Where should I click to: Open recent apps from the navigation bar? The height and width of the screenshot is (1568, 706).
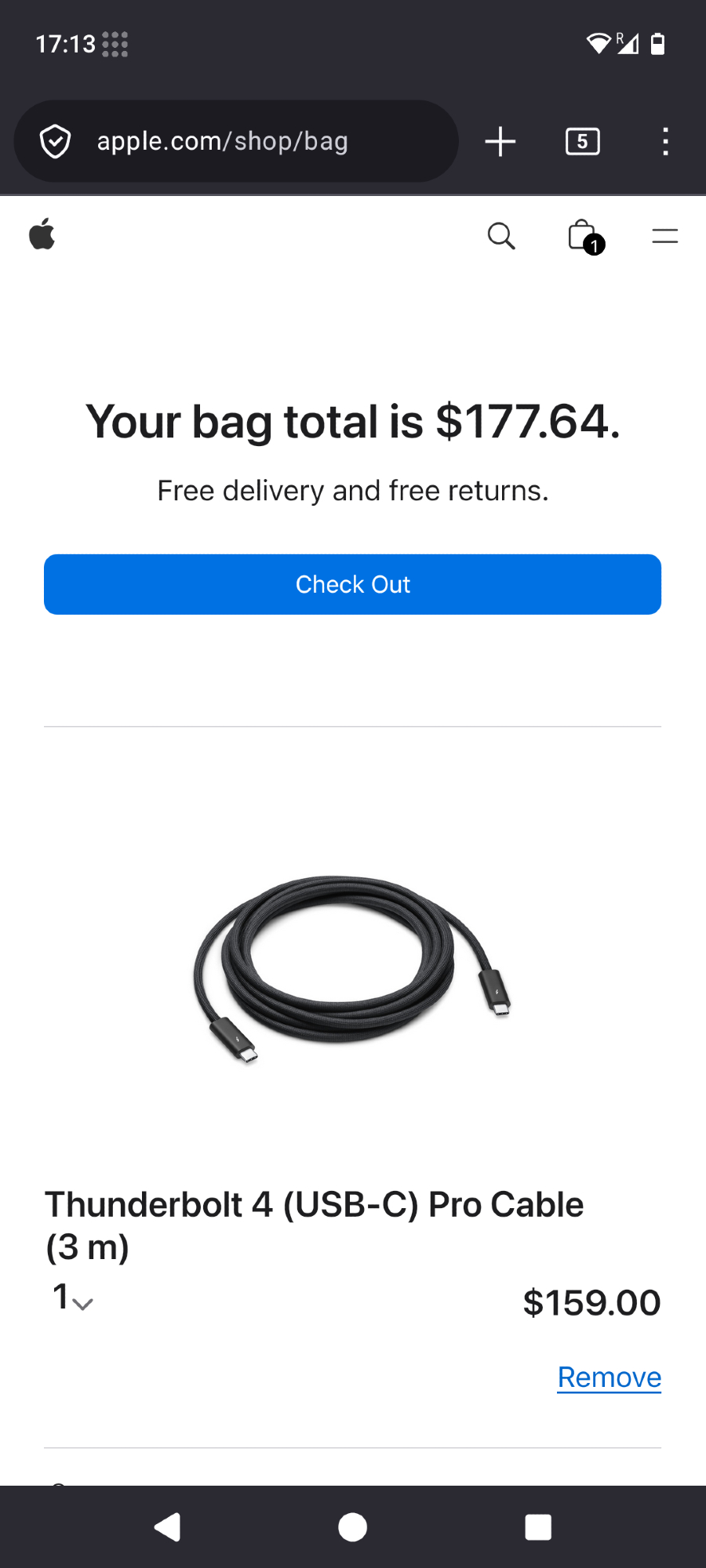coord(537,1526)
